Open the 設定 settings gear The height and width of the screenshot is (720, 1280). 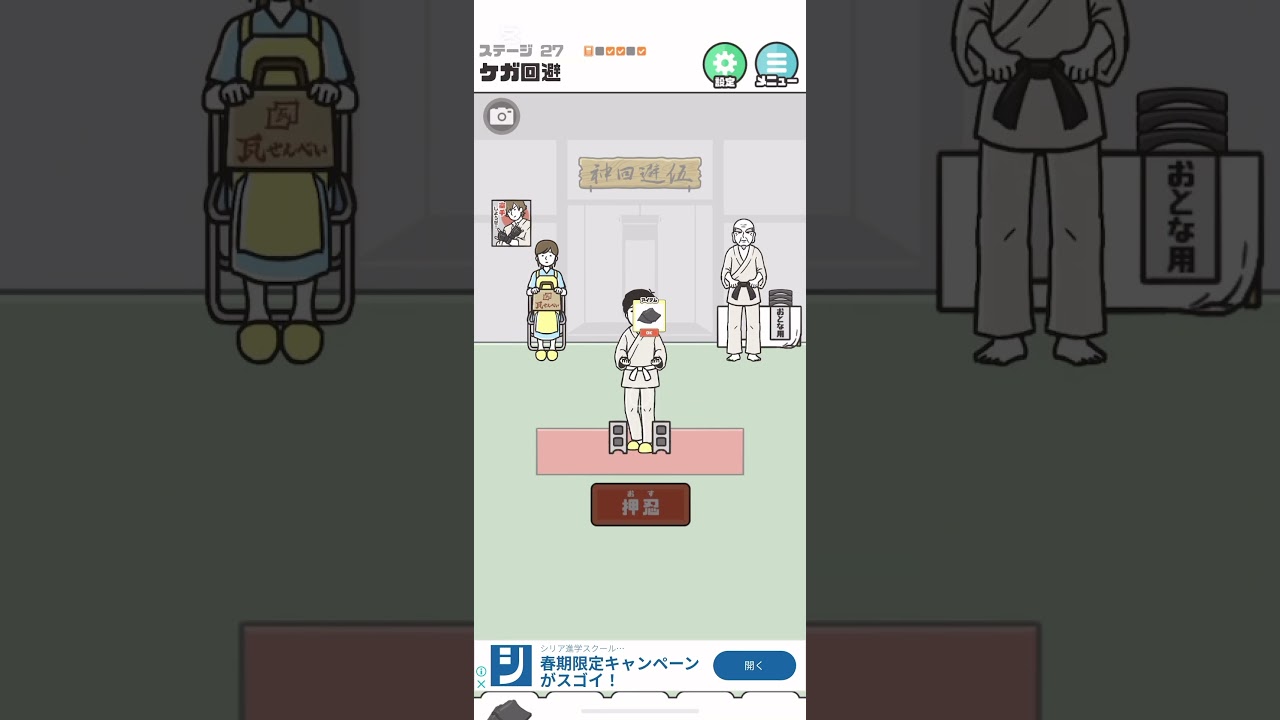pos(724,64)
